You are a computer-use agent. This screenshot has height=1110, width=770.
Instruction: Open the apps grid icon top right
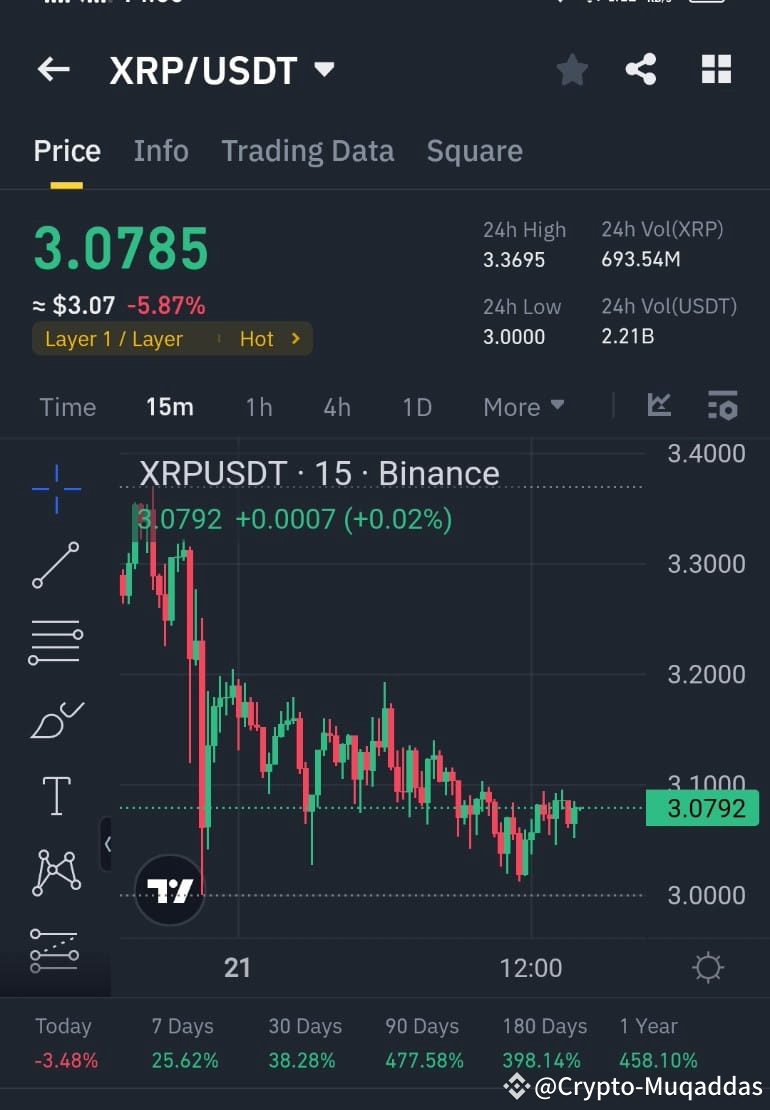(x=716, y=69)
